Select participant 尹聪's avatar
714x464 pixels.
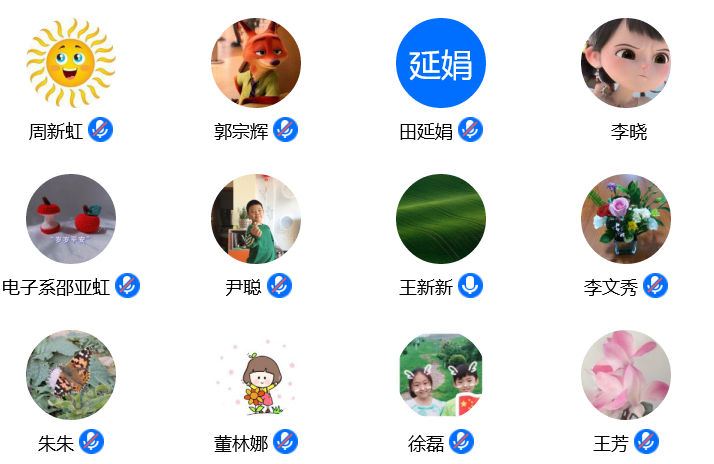pyautogui.click(x=256, y=219)
